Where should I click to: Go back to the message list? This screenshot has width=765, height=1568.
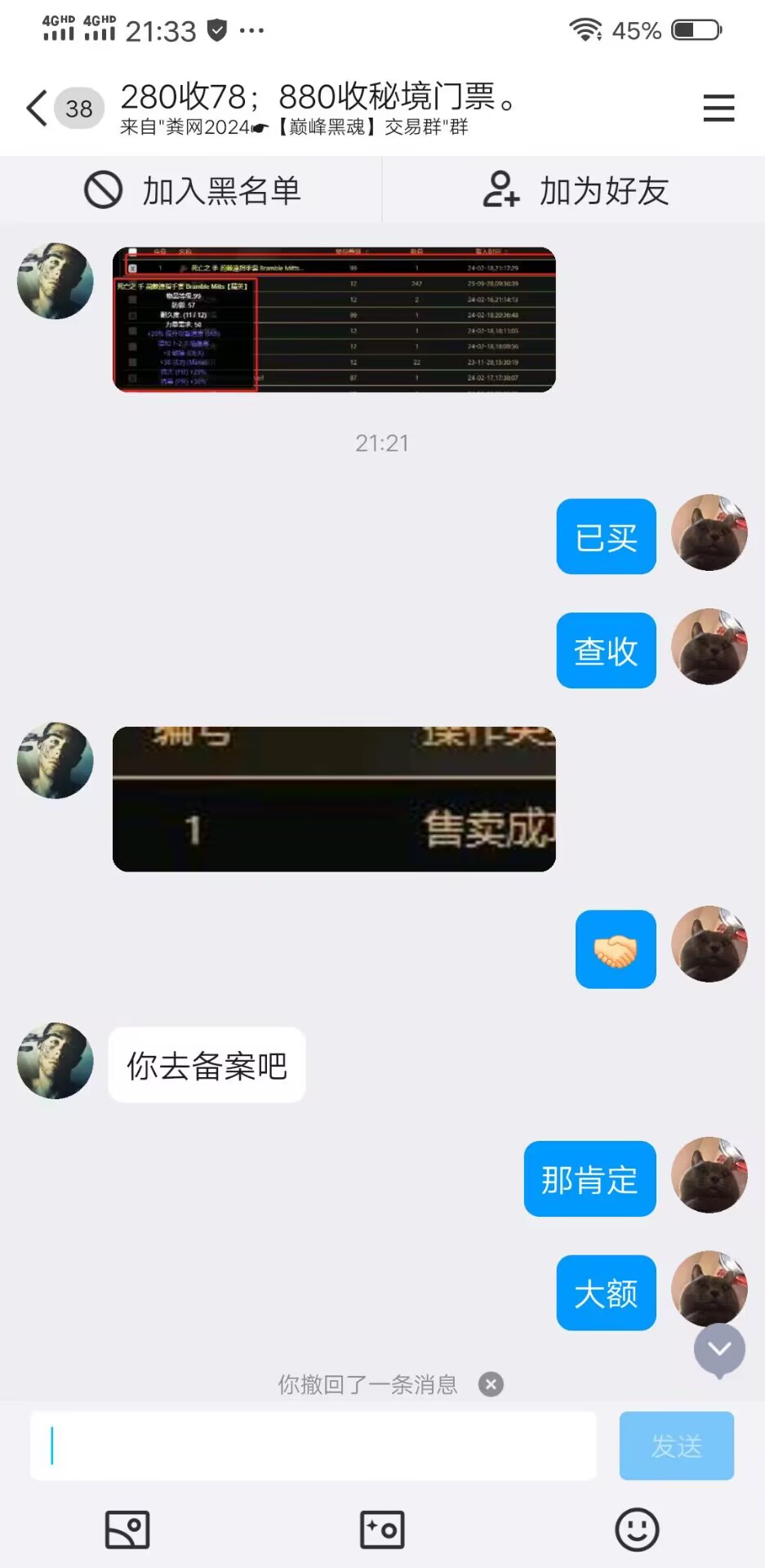[x=38, y=109]
